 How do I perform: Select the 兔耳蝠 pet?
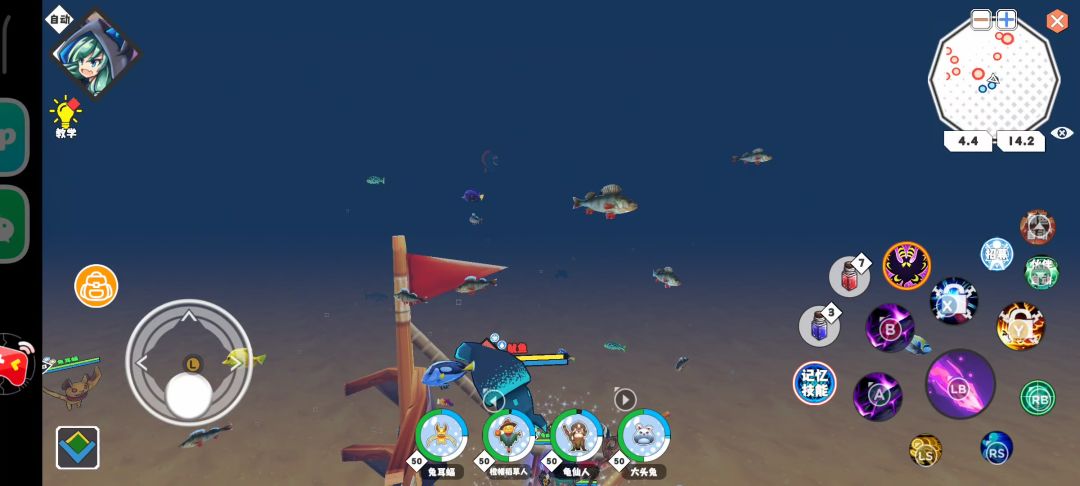pos(441,437)
